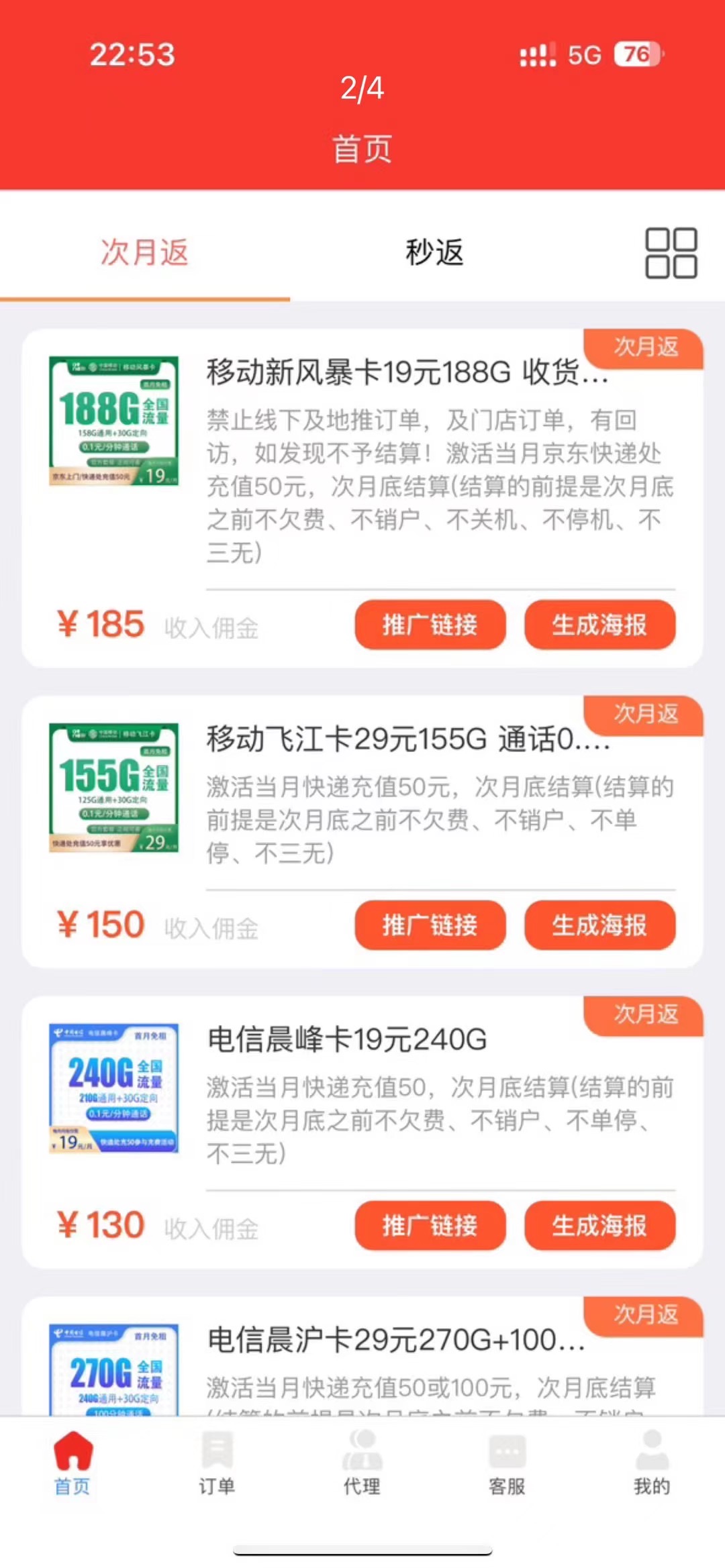Open the 电信晨沪卡29元270G product card

[396, 1341]
